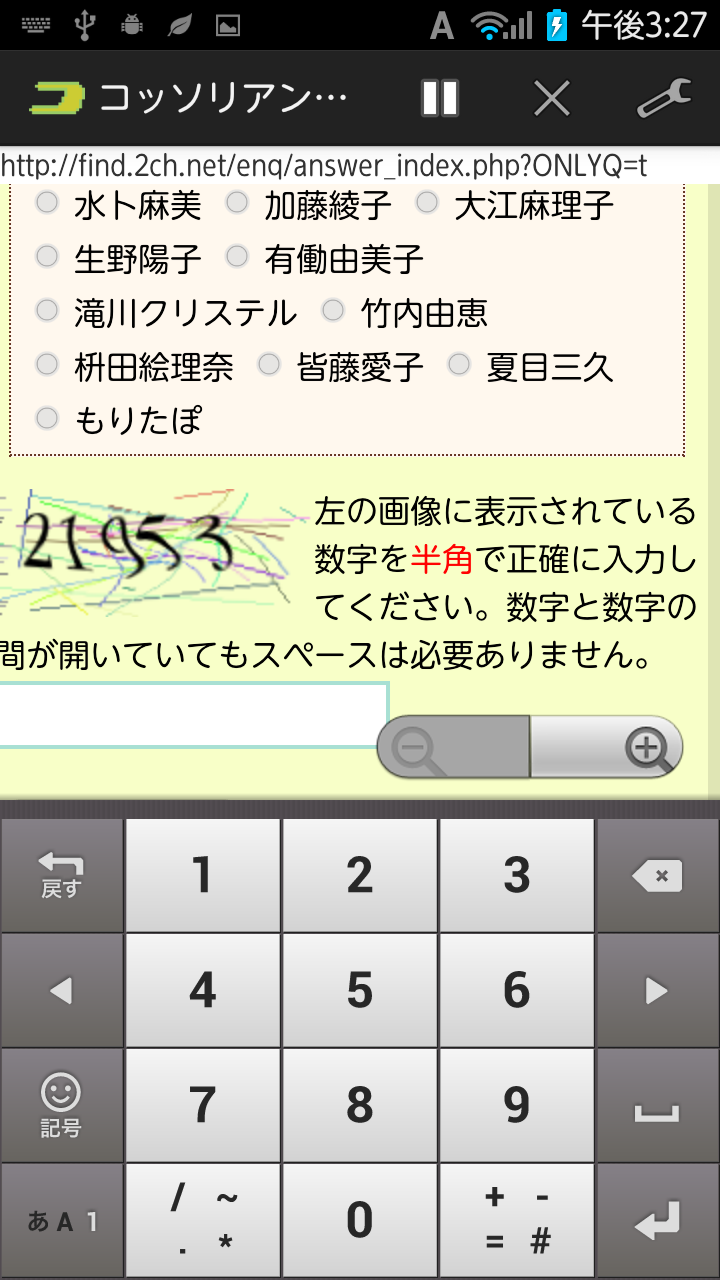Pause using the top bar button

pyautogui.click(x=440, y=98)
